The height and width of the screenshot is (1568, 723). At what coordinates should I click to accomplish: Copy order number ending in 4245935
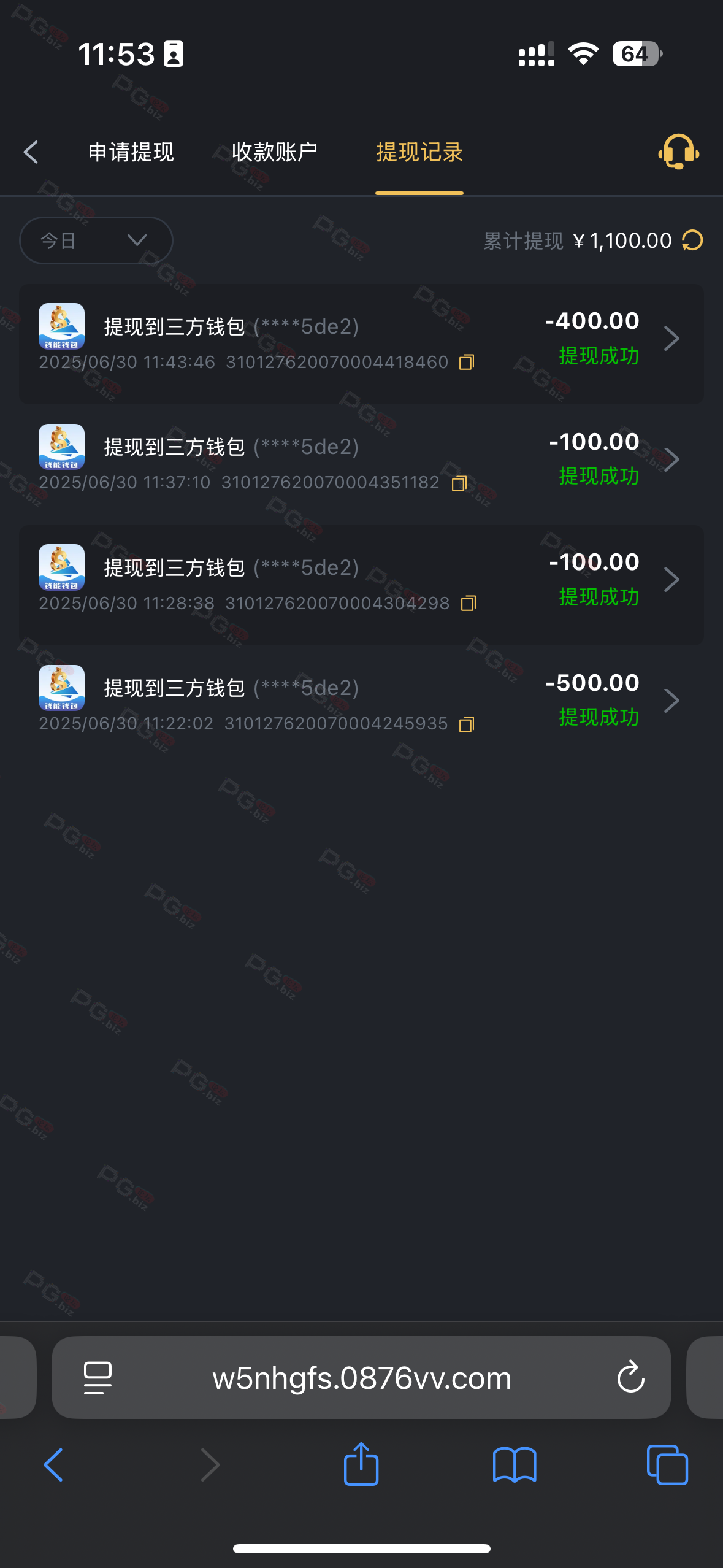pyautogui.click(x=467, y=724)
